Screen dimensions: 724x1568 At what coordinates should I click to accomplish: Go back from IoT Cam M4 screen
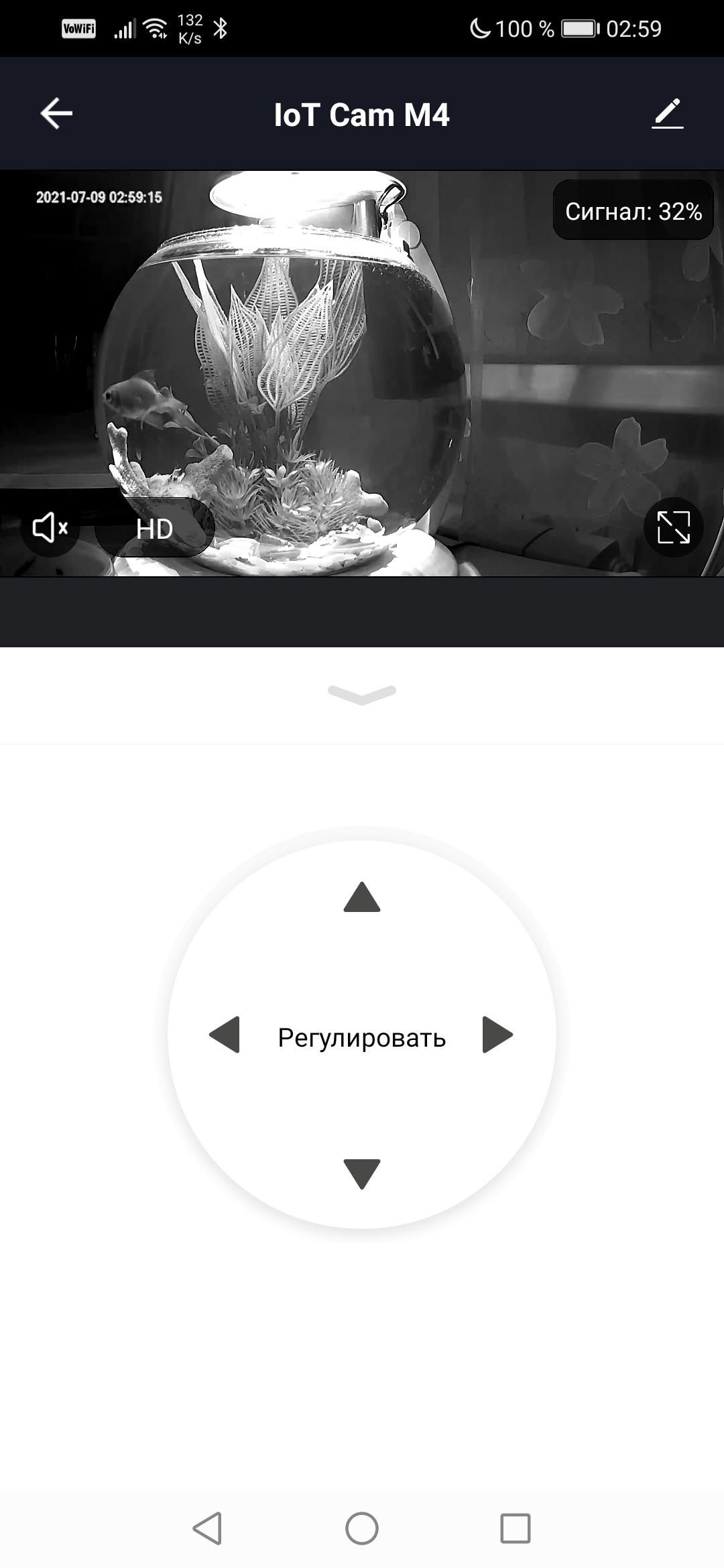pyautogui.click(x=56, y=113)
